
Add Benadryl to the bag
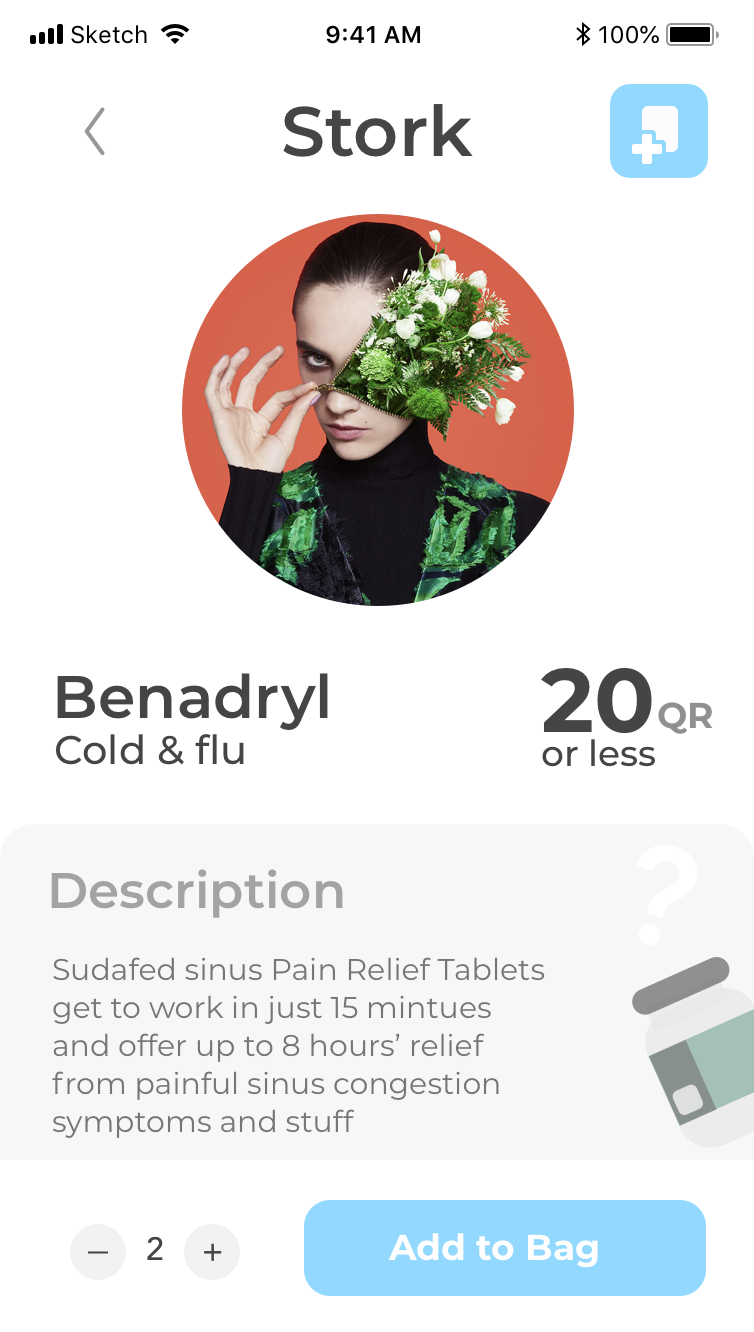[505, 1248]
